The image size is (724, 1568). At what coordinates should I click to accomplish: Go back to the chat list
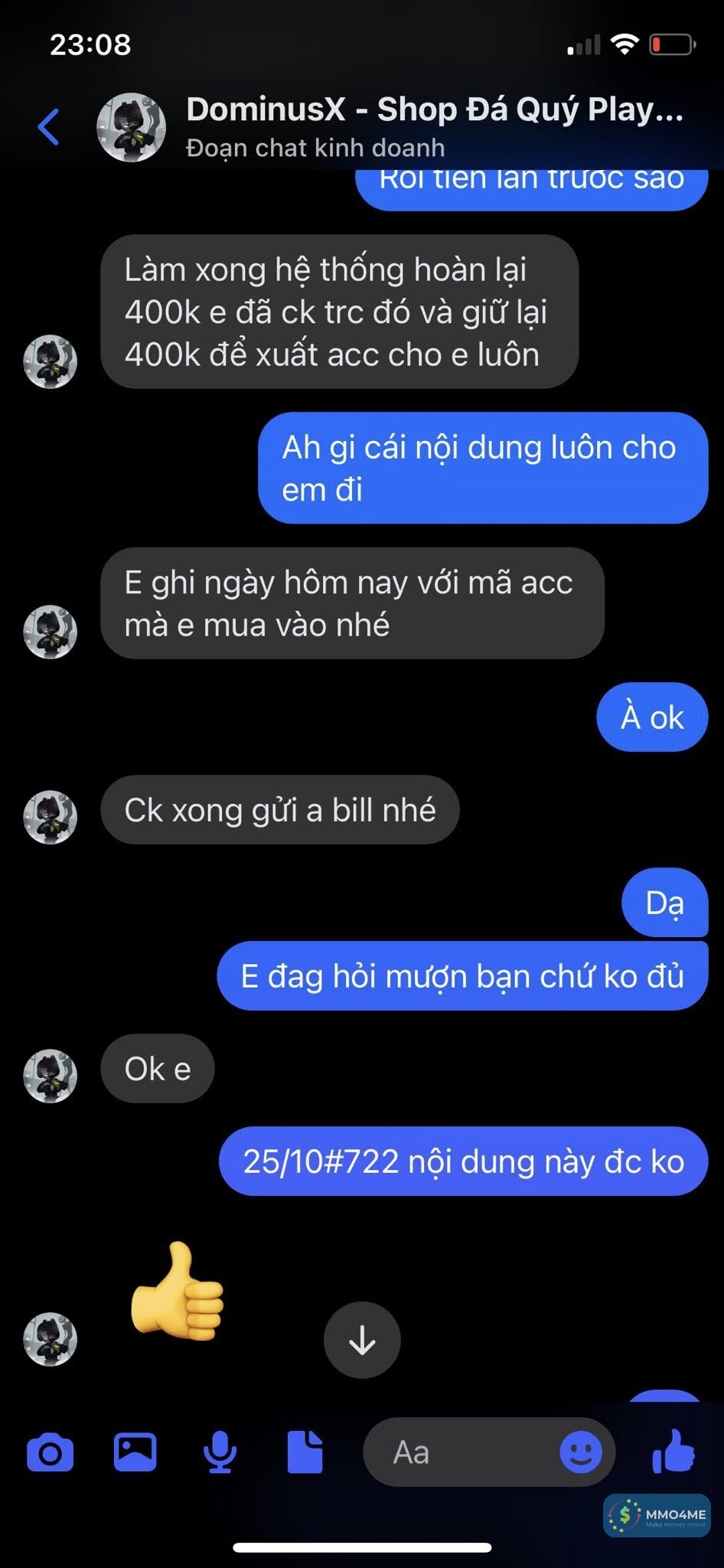point(48,126)
